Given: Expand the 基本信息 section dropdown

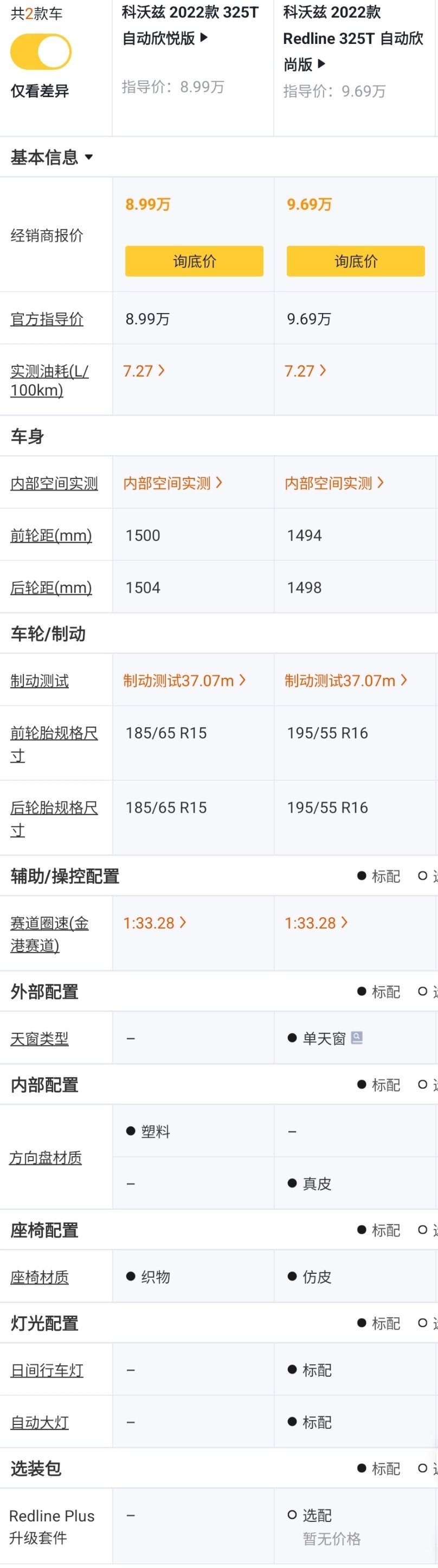Looking at the screenshot, I should pos(53,157).
